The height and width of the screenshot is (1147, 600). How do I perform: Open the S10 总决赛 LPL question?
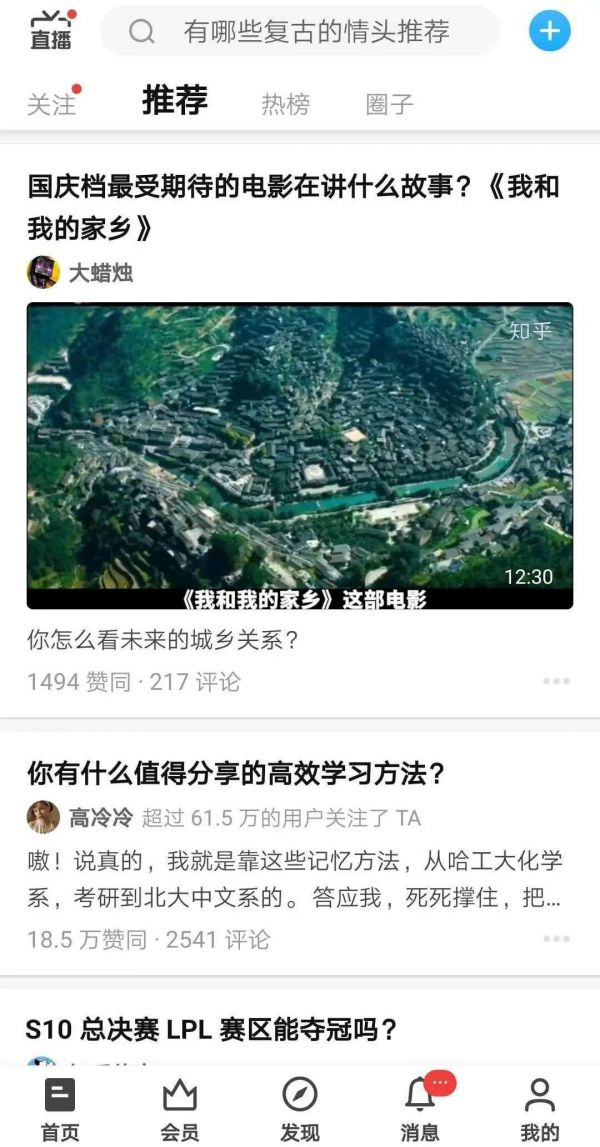pyautogui.click(x=212, y=1029)
